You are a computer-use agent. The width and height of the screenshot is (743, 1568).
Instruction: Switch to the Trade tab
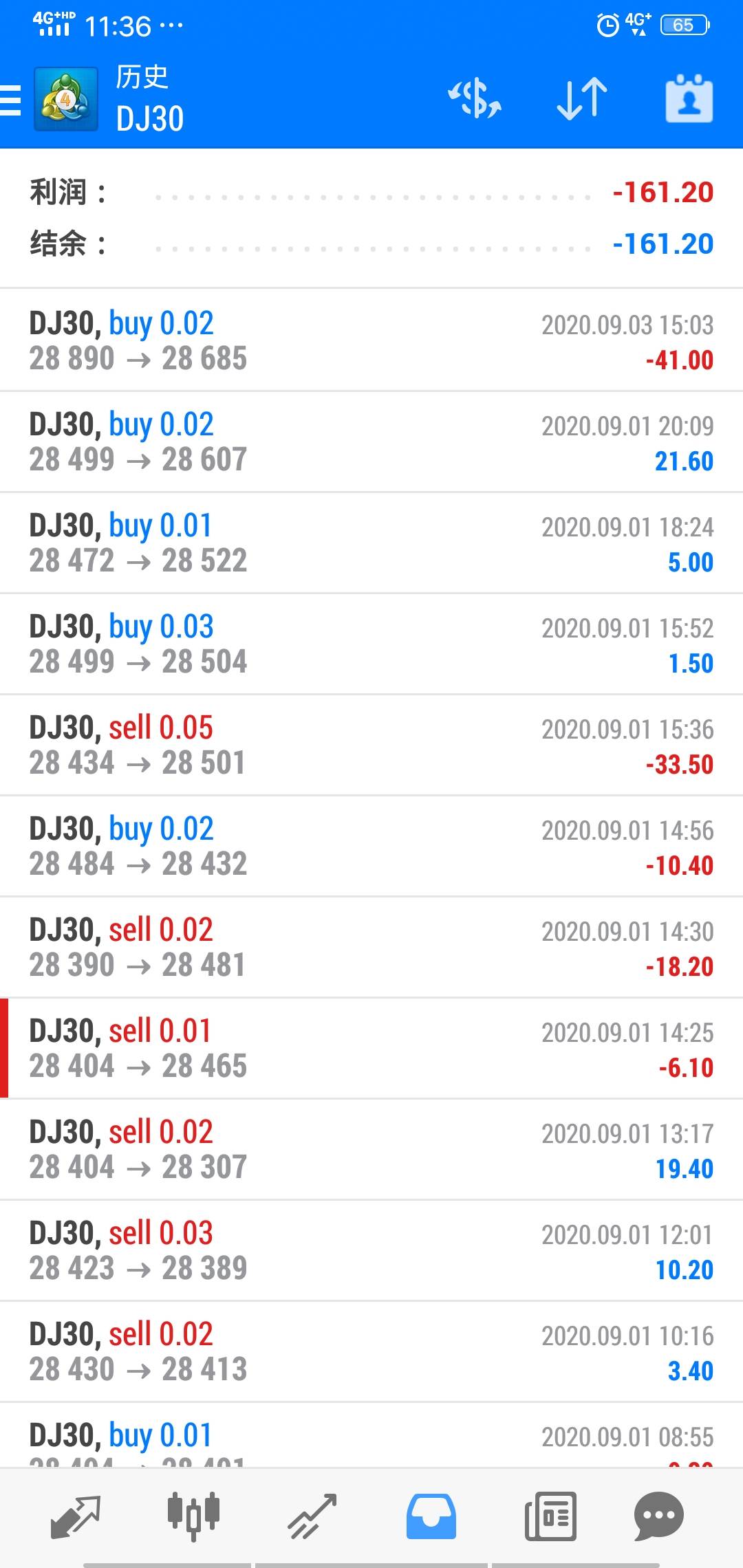(312, 1516)
